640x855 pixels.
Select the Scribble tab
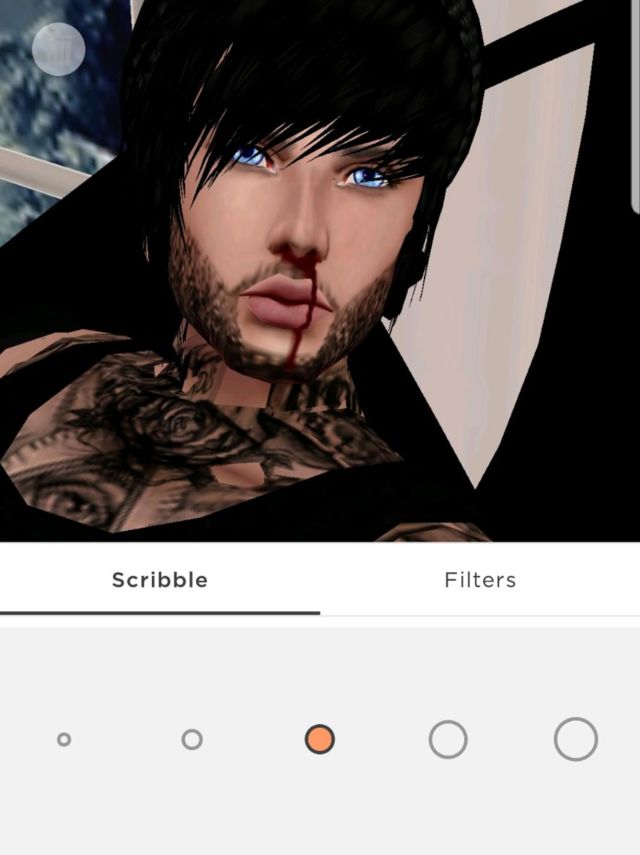click(160, 580)
